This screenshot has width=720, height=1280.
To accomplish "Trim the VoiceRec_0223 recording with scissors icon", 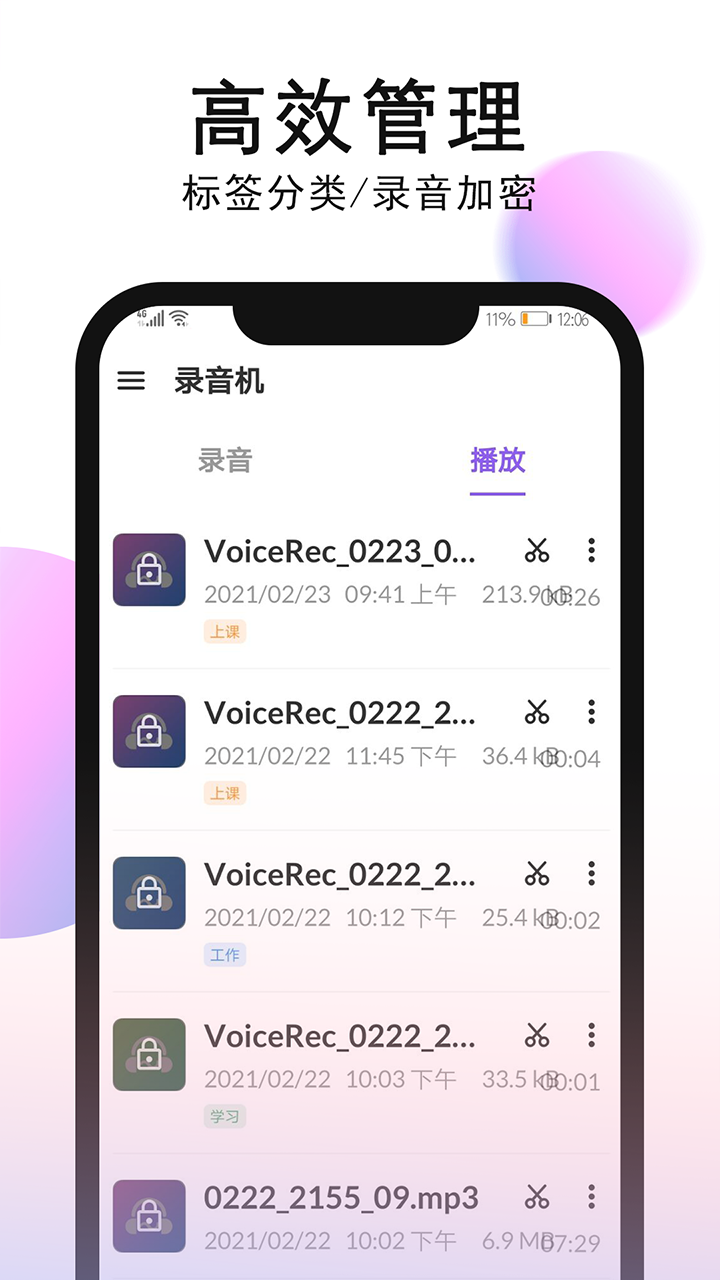I will pos(538,550).
